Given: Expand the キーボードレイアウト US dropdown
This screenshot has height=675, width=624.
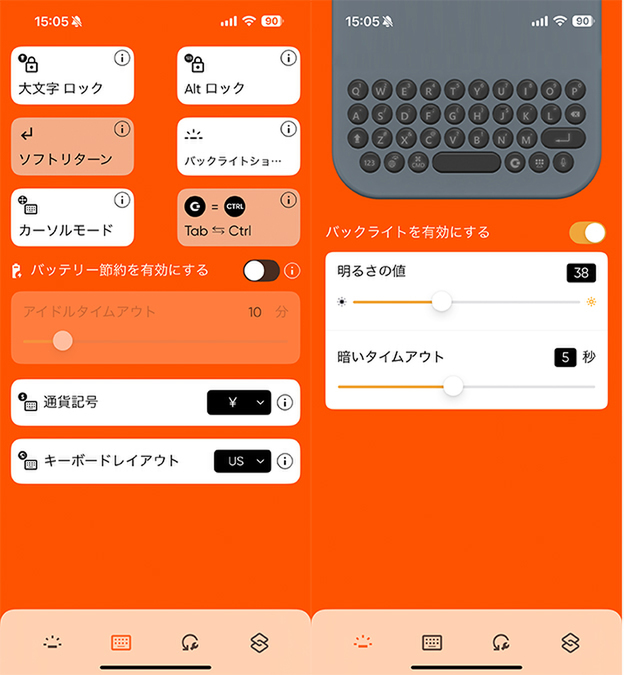Looking at the screenshot, I should point(242,461).
